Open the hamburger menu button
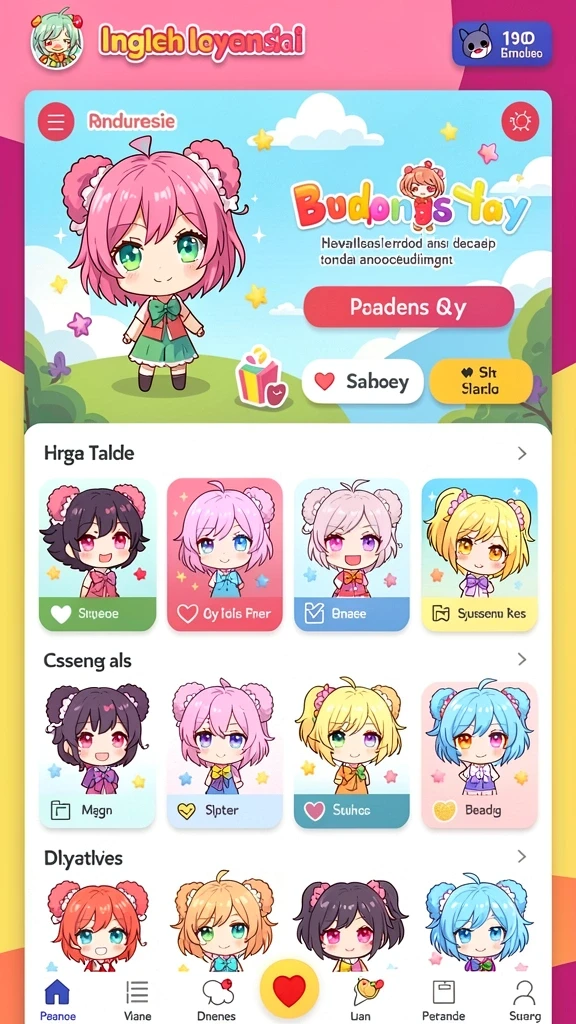Screen dimensions: 576x1024 [x=56, y=121]
